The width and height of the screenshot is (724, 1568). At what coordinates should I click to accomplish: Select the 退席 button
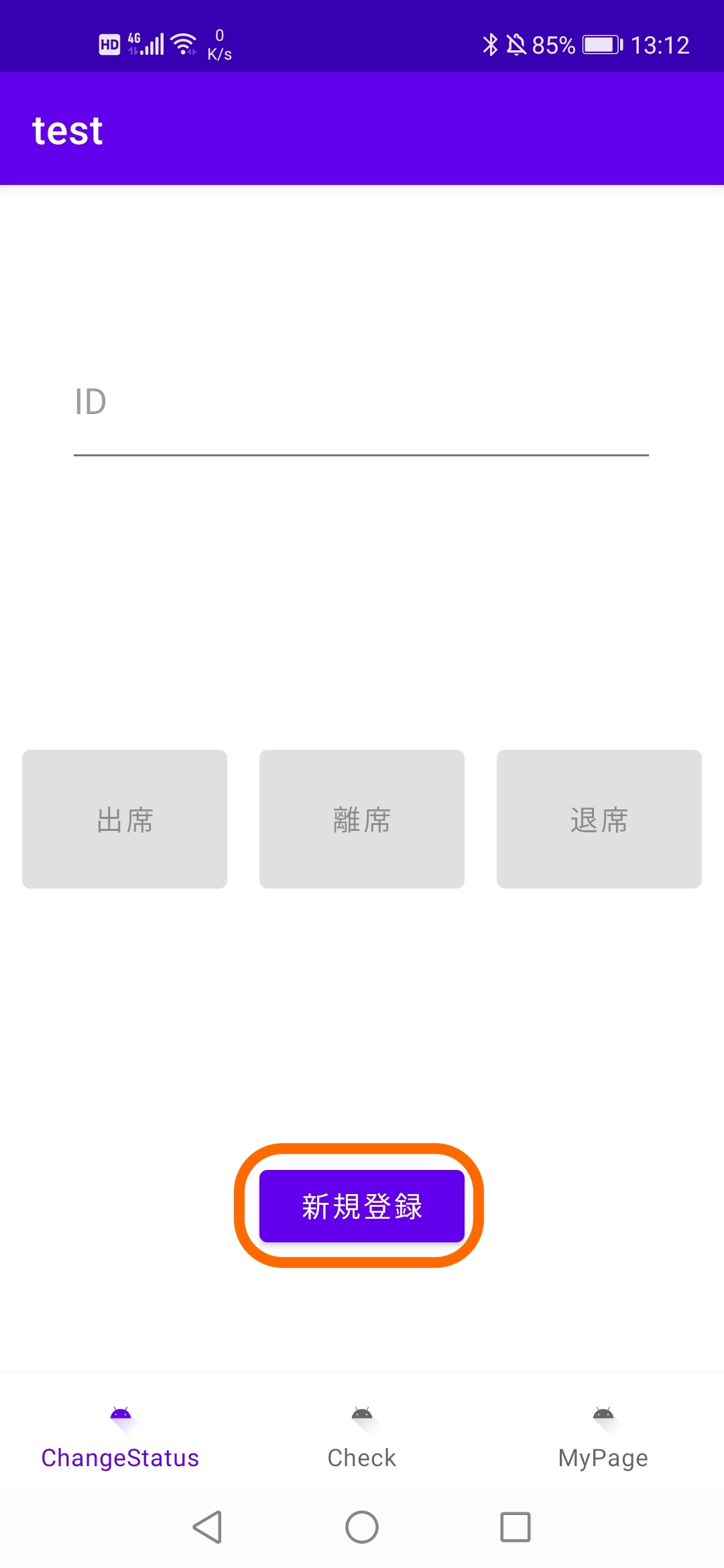pos(599,819)
